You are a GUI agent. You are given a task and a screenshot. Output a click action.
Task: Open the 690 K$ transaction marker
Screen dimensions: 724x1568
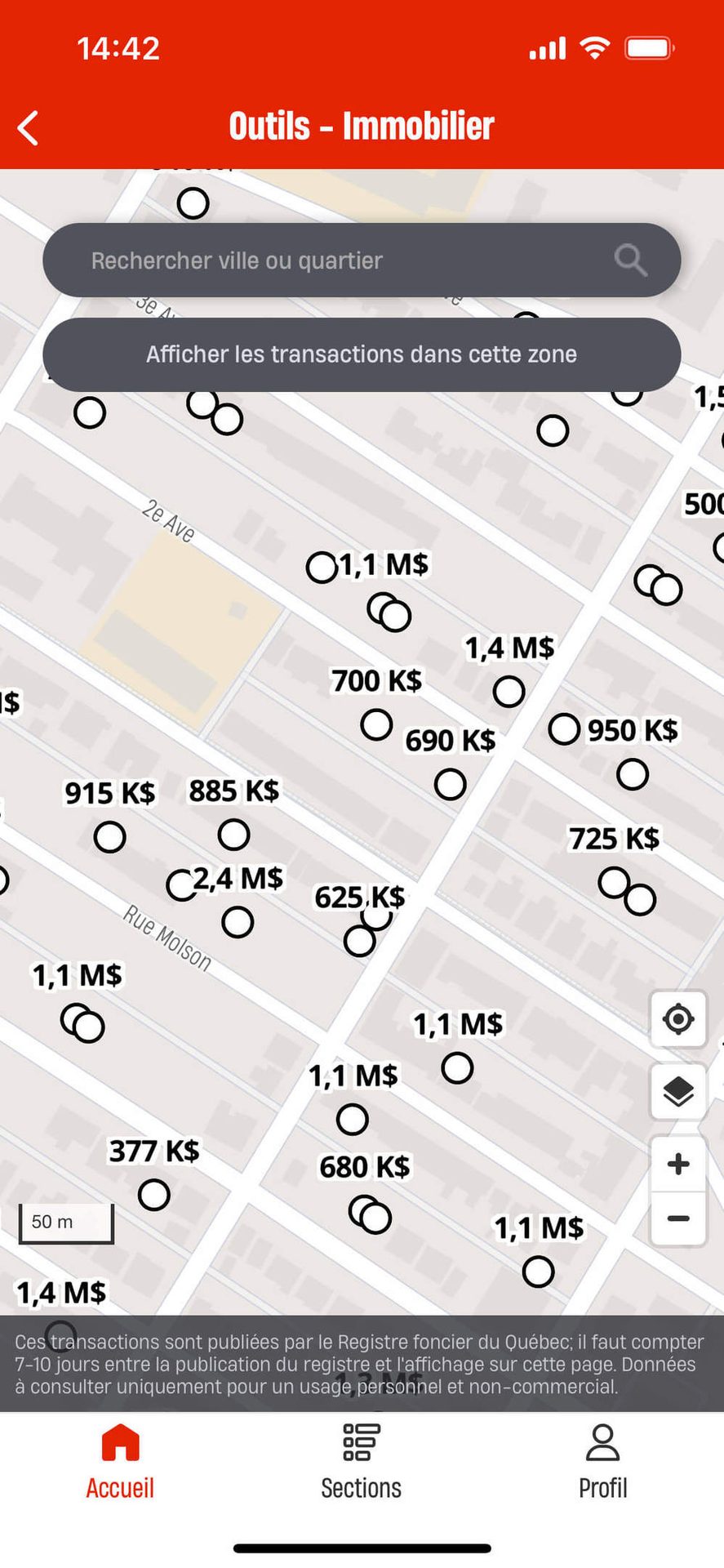[450, 784]
